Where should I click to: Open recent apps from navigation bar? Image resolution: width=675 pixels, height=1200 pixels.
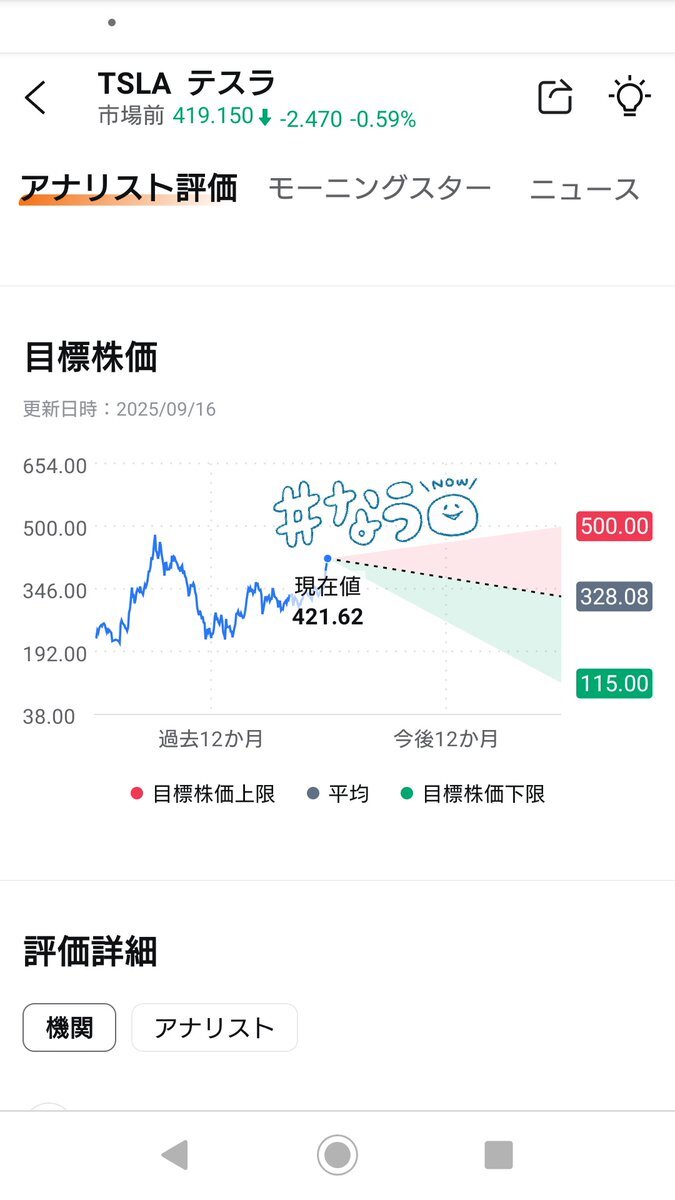pyautogui.click(x=498, y=1155)
